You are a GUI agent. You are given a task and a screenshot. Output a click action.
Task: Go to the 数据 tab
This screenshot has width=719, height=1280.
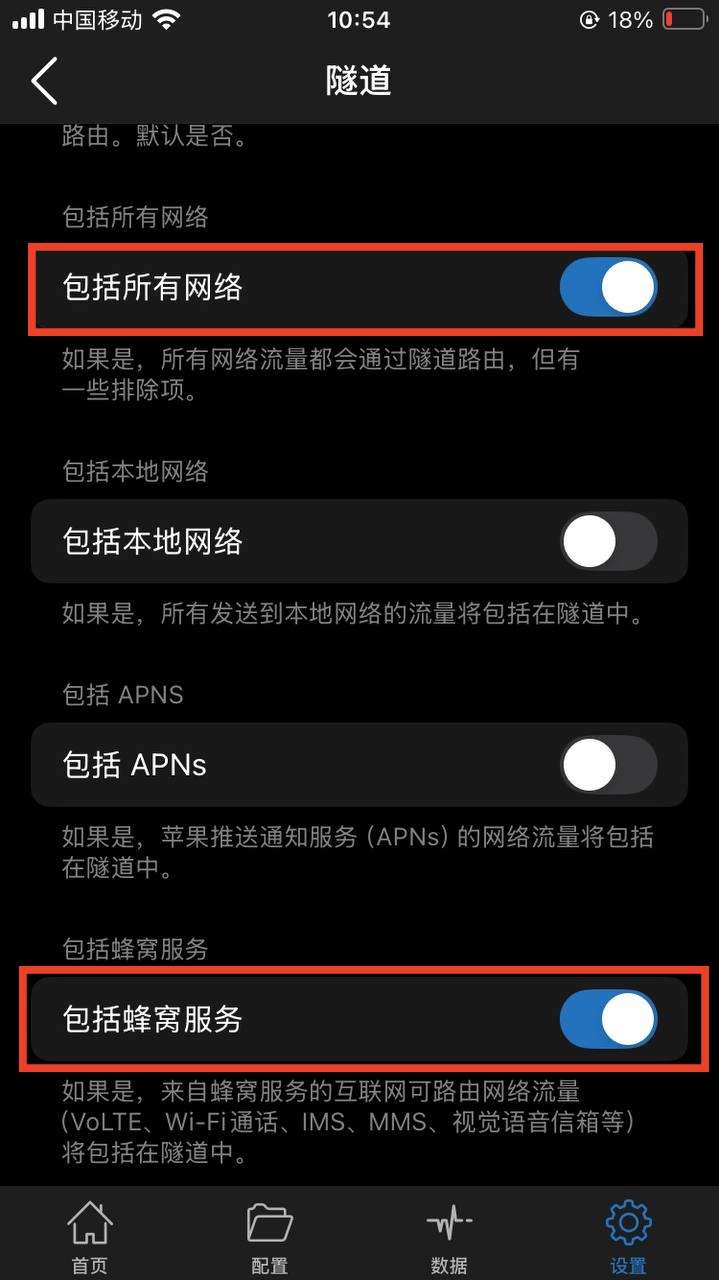coord(449,1236)
